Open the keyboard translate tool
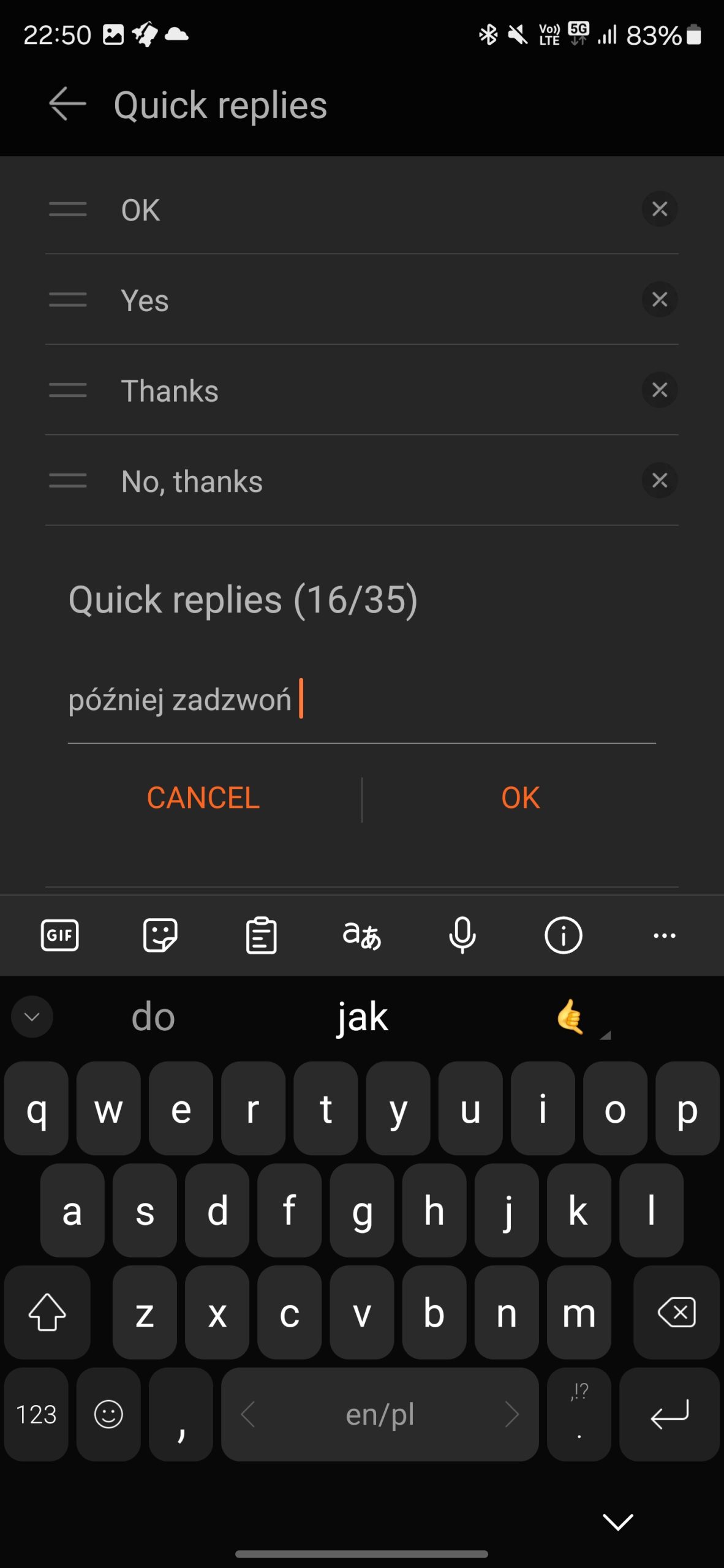Image resolution: width=724 pixels, height=1568 pixels. click(362, 935)
